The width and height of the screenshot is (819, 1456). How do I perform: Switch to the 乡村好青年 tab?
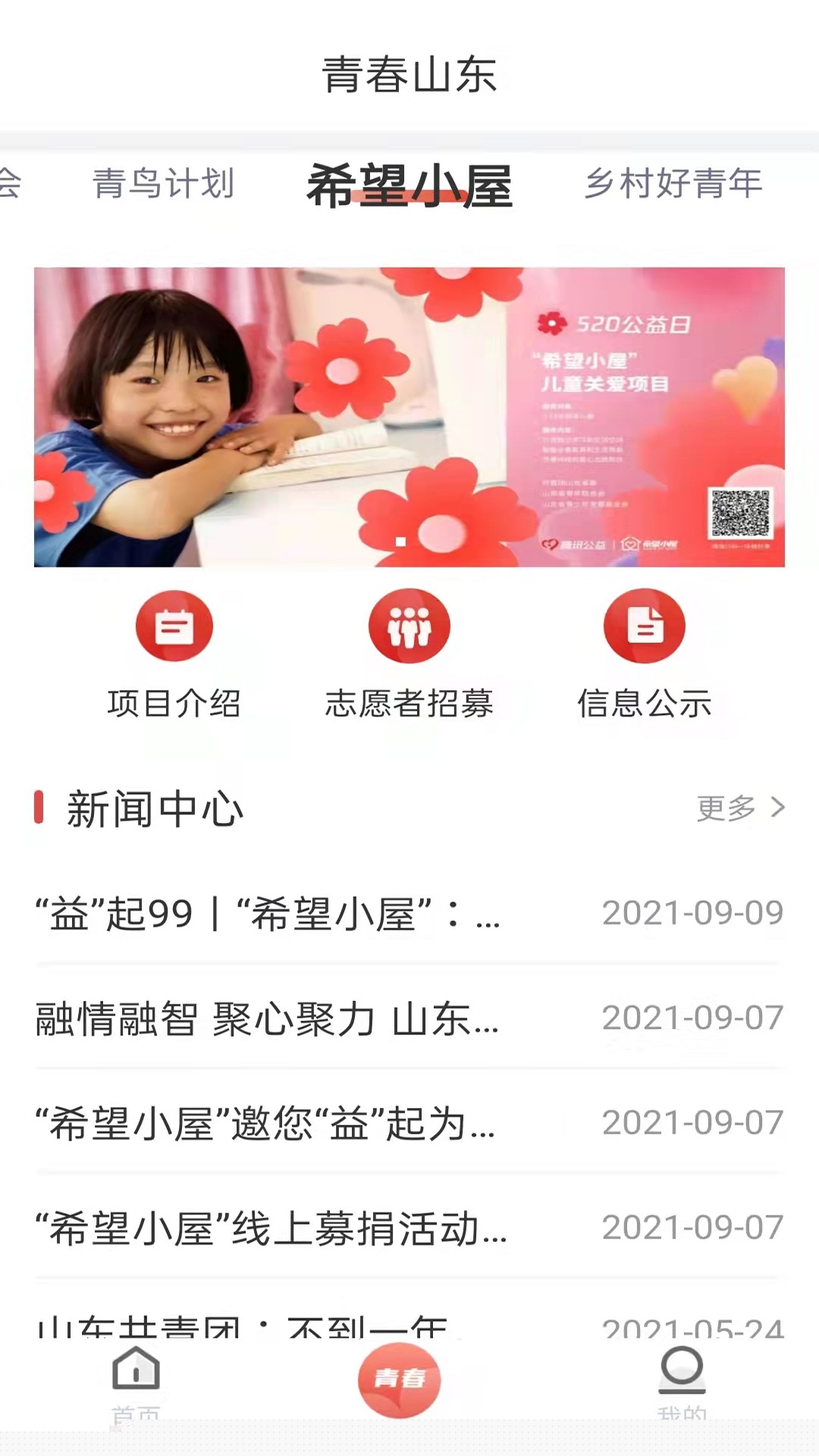(x=673, y=184)
